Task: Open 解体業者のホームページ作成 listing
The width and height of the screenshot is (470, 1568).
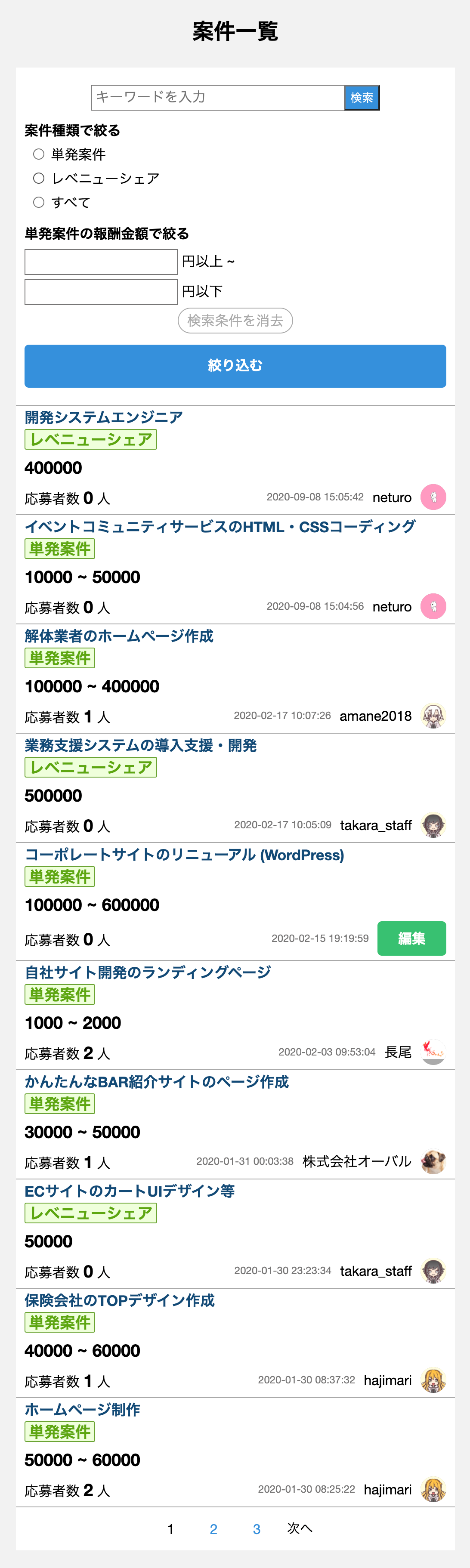Action: (x=119, y=636)
